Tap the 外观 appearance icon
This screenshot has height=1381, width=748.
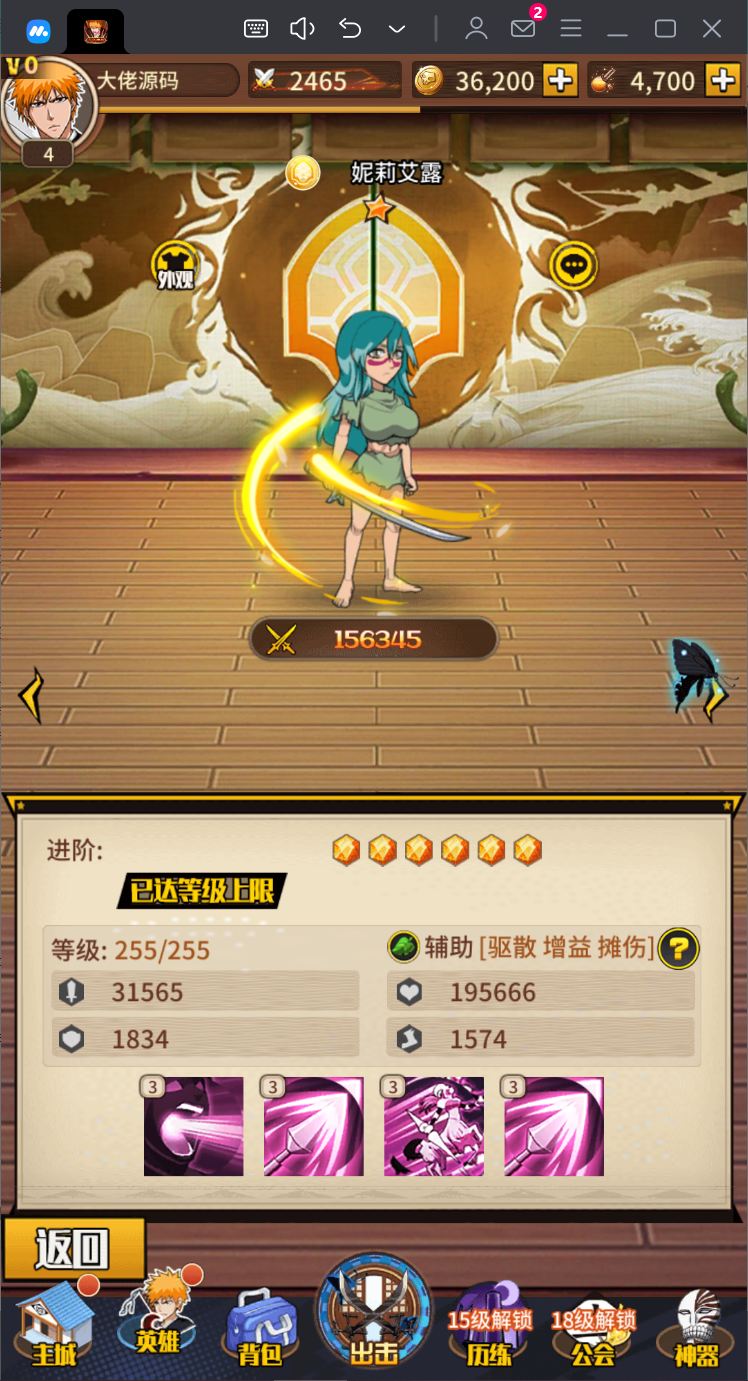(174, 267)
